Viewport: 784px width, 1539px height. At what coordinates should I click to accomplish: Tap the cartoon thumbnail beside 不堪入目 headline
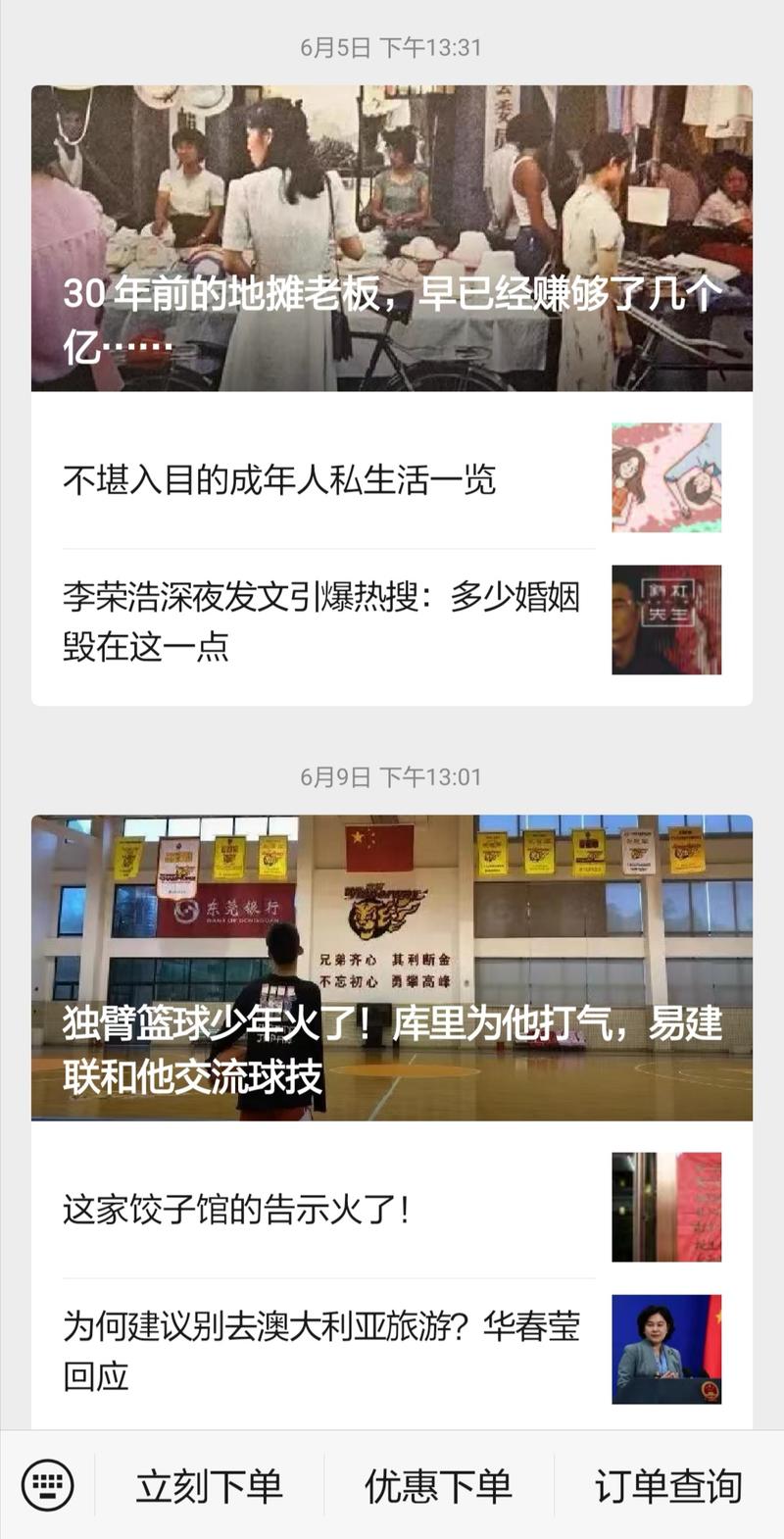(x=666, y=477)
